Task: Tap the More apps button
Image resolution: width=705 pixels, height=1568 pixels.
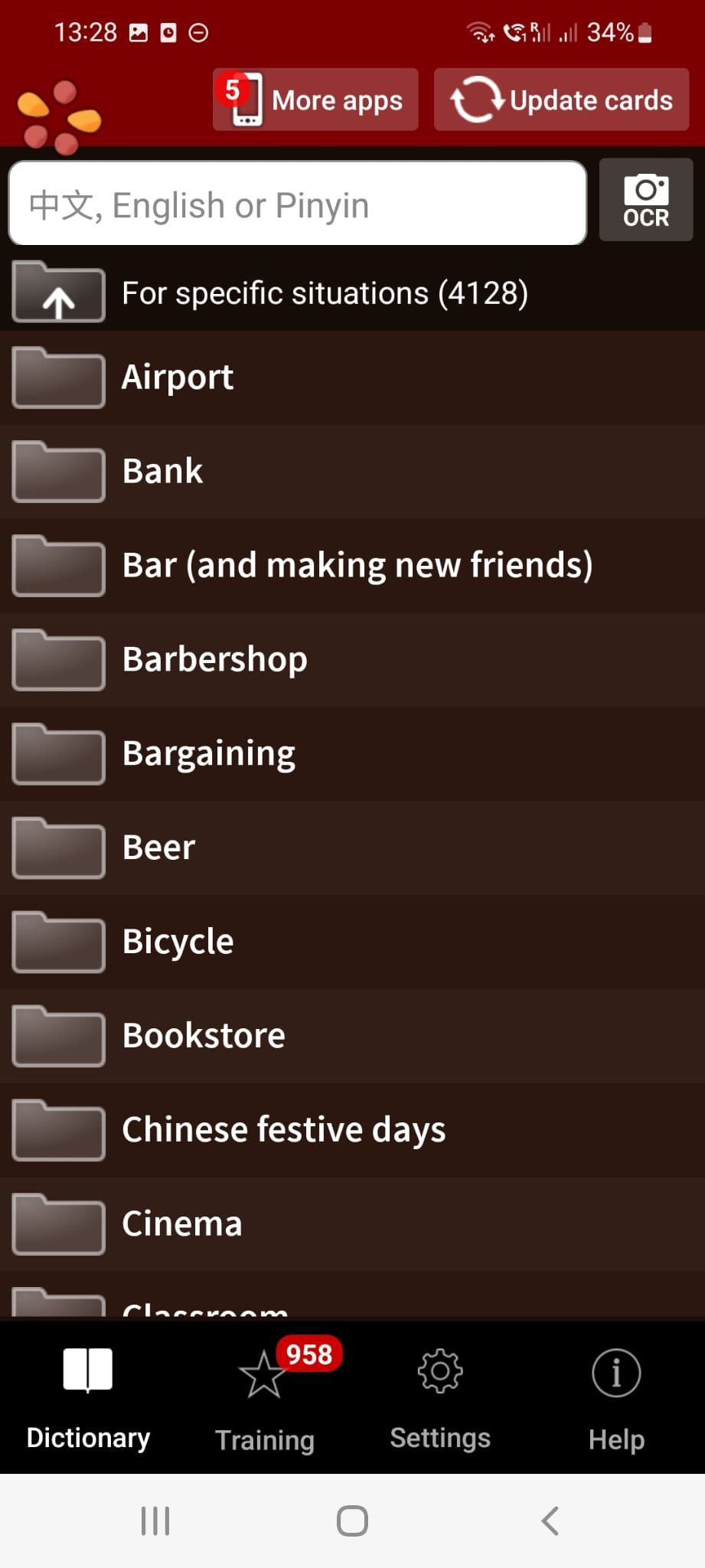Action: point(315,100)
